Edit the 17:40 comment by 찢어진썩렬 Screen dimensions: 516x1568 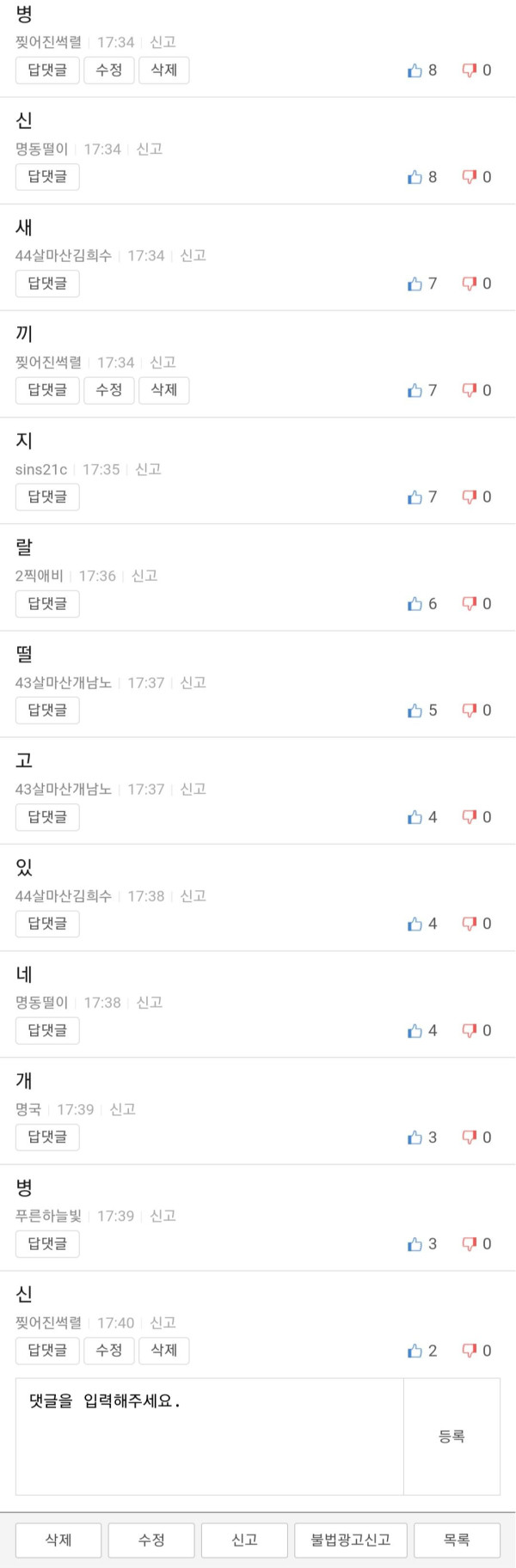pos(109,1350)
